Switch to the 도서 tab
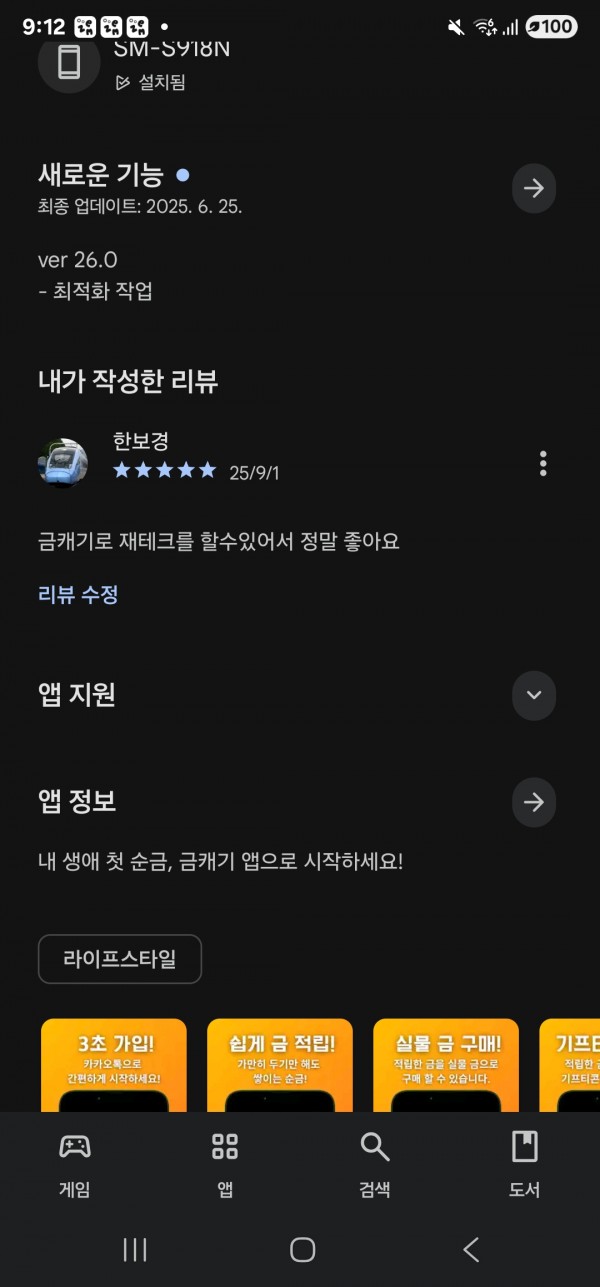The image size is (600, 1287). (524, 1163)
